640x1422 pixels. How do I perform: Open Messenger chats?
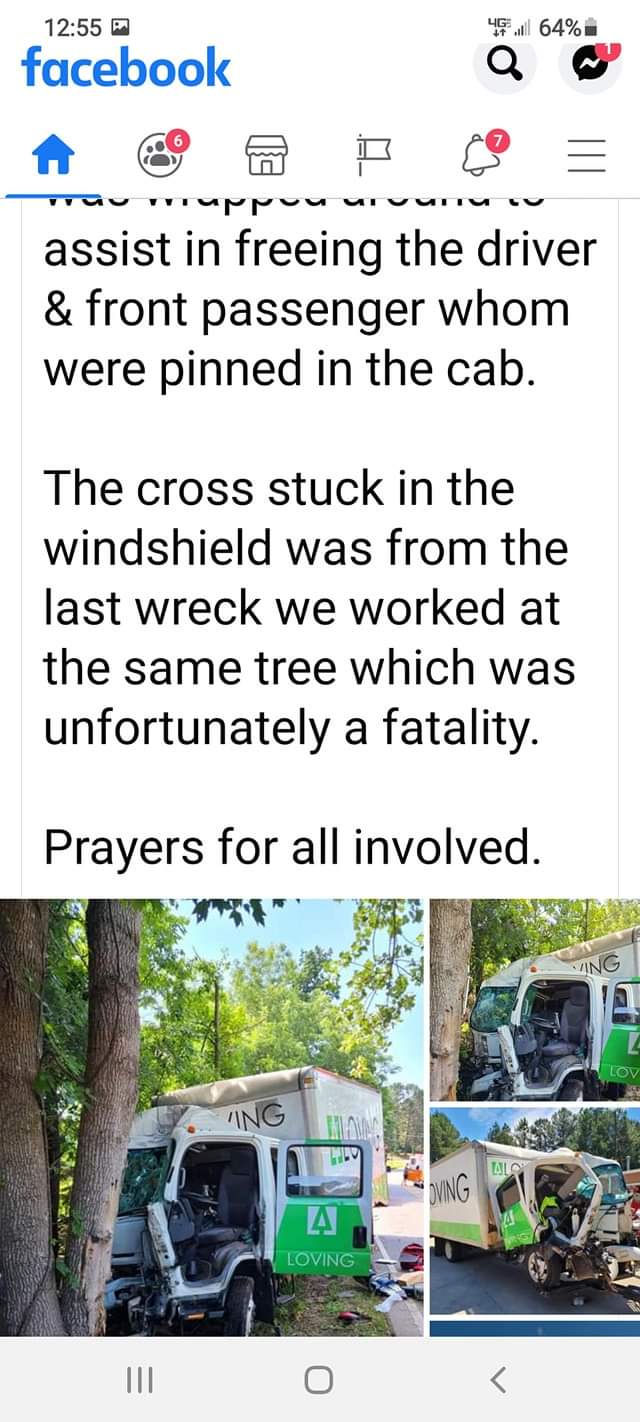coord(590,67)
